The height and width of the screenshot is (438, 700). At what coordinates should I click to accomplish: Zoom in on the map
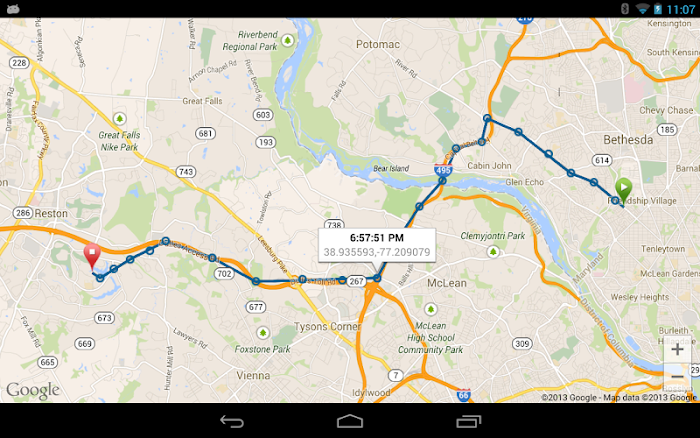click(678, 350)
